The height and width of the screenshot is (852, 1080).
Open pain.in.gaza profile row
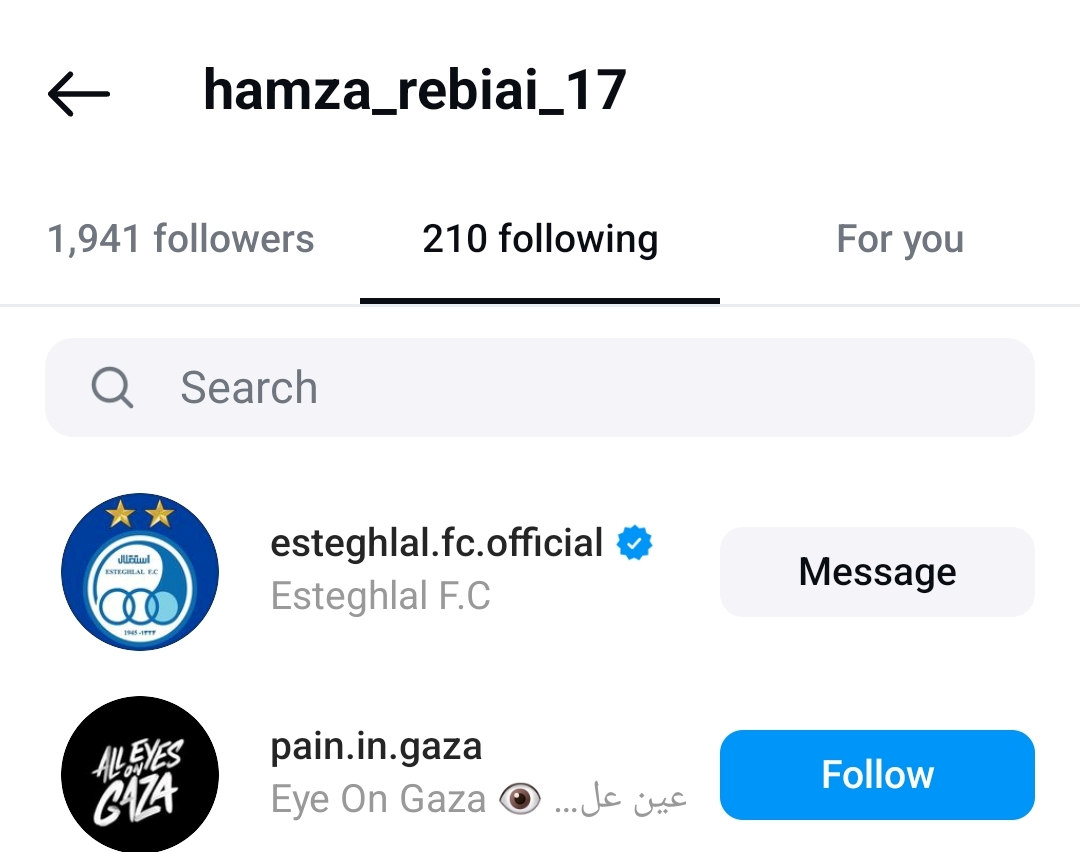click(x=376, y=772)
